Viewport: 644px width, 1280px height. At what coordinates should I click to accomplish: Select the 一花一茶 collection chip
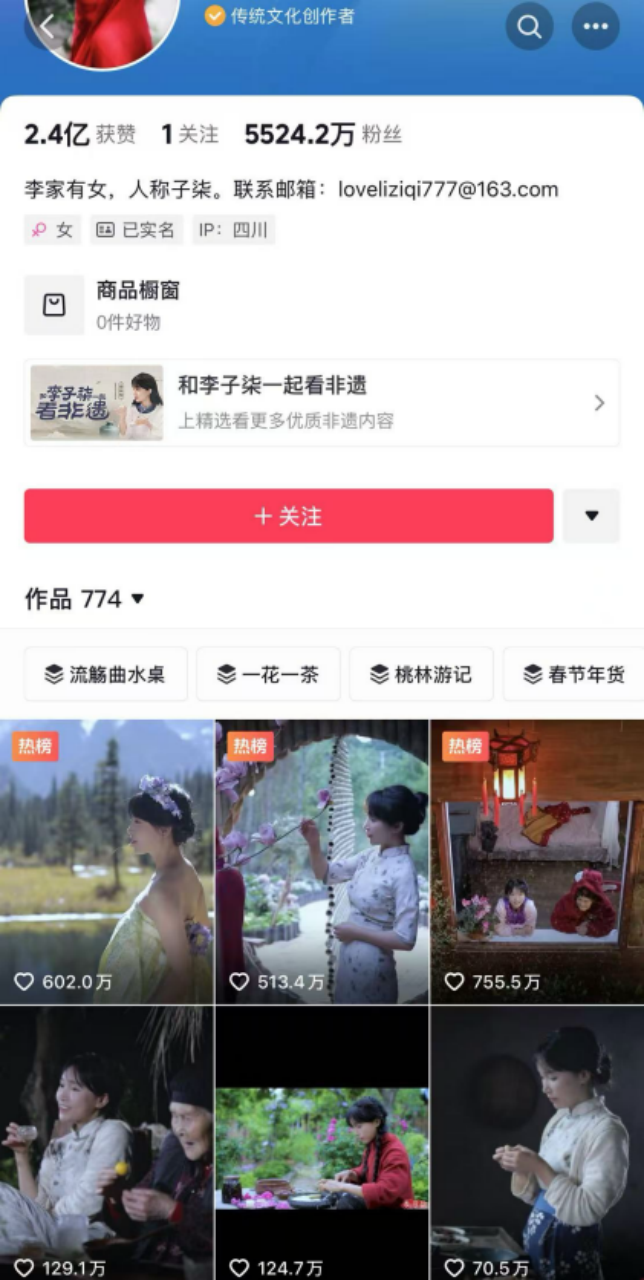tap(268, 674)
